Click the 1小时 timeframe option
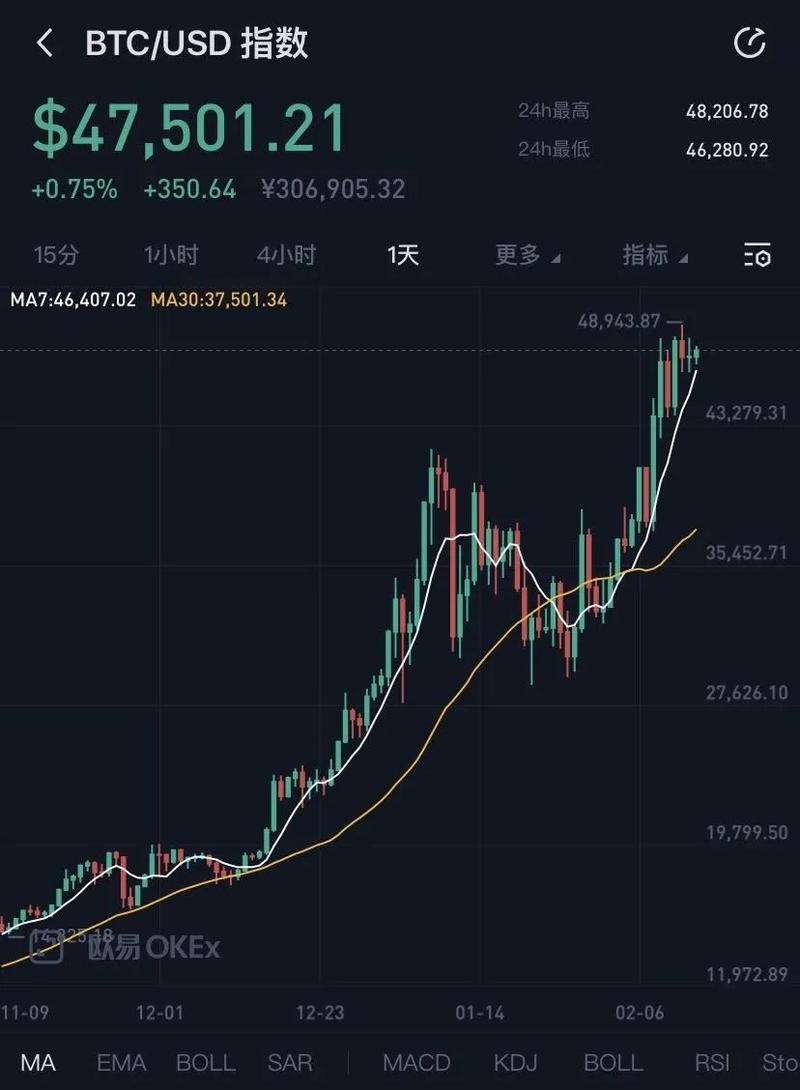Viewport: 800px width, 1090px height. (170, 255)
